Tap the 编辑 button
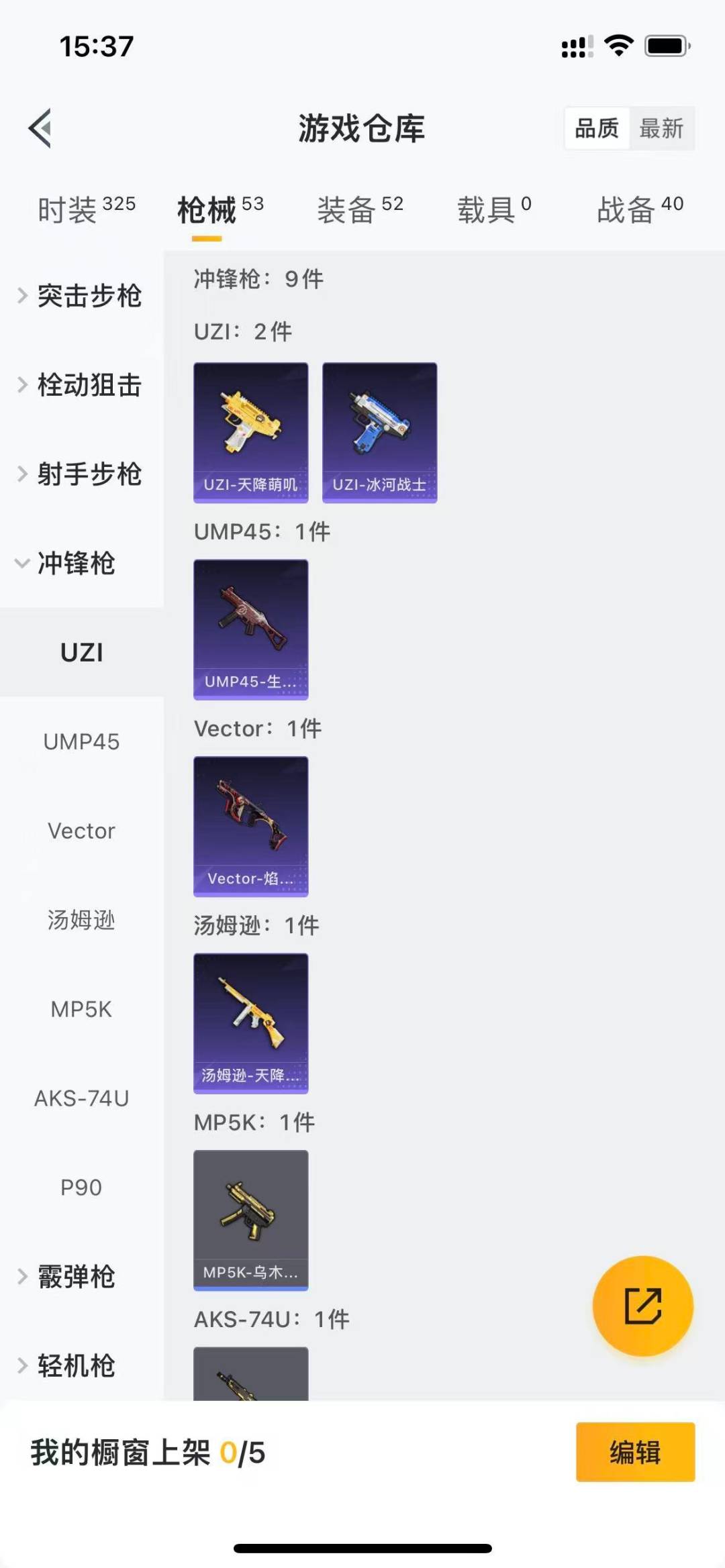 pos(635,1452)
